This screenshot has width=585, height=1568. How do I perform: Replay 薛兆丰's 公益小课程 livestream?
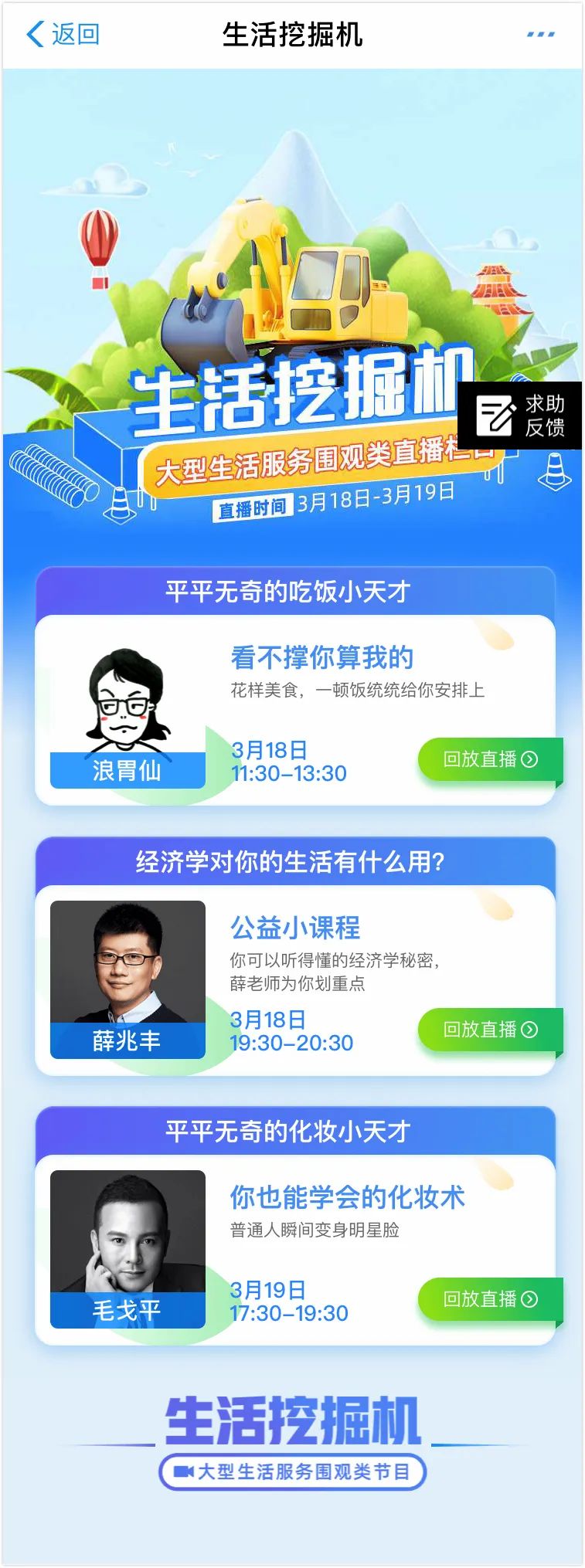pos(489,1029)
